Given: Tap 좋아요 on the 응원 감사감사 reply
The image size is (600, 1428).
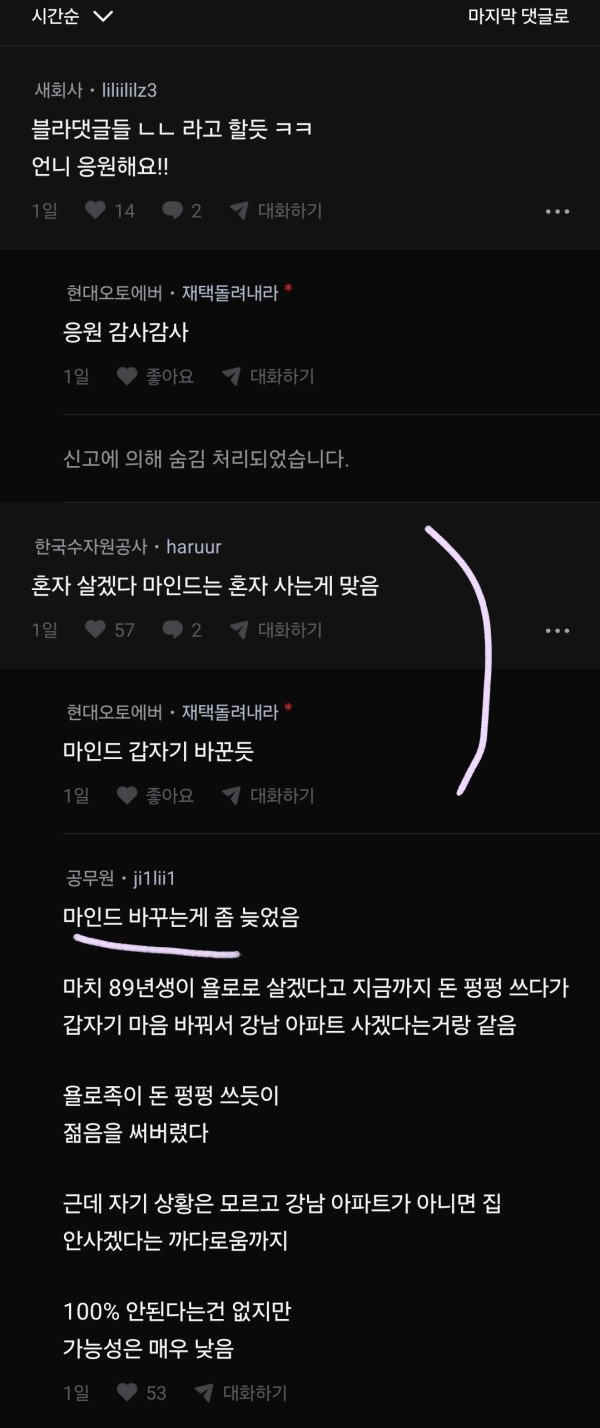Looking at the screenshot, I should [x=155, y=376].
